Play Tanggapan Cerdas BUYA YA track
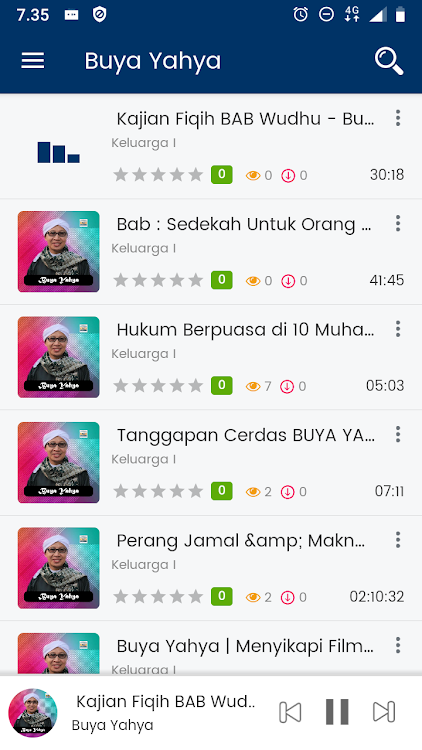 [x=211, y=463]
